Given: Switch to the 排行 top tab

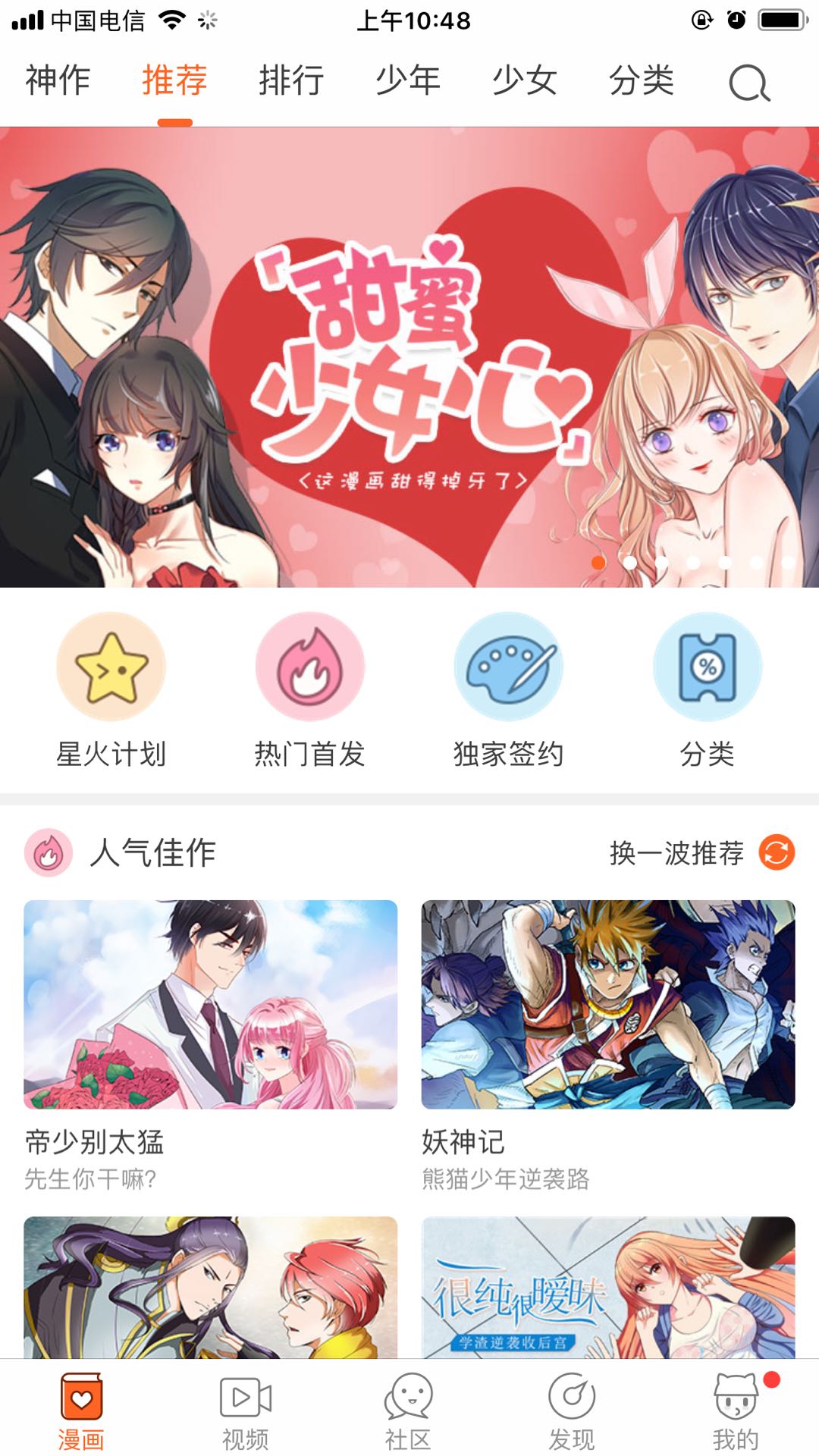Looking at the screenshot, I should 291,80.
